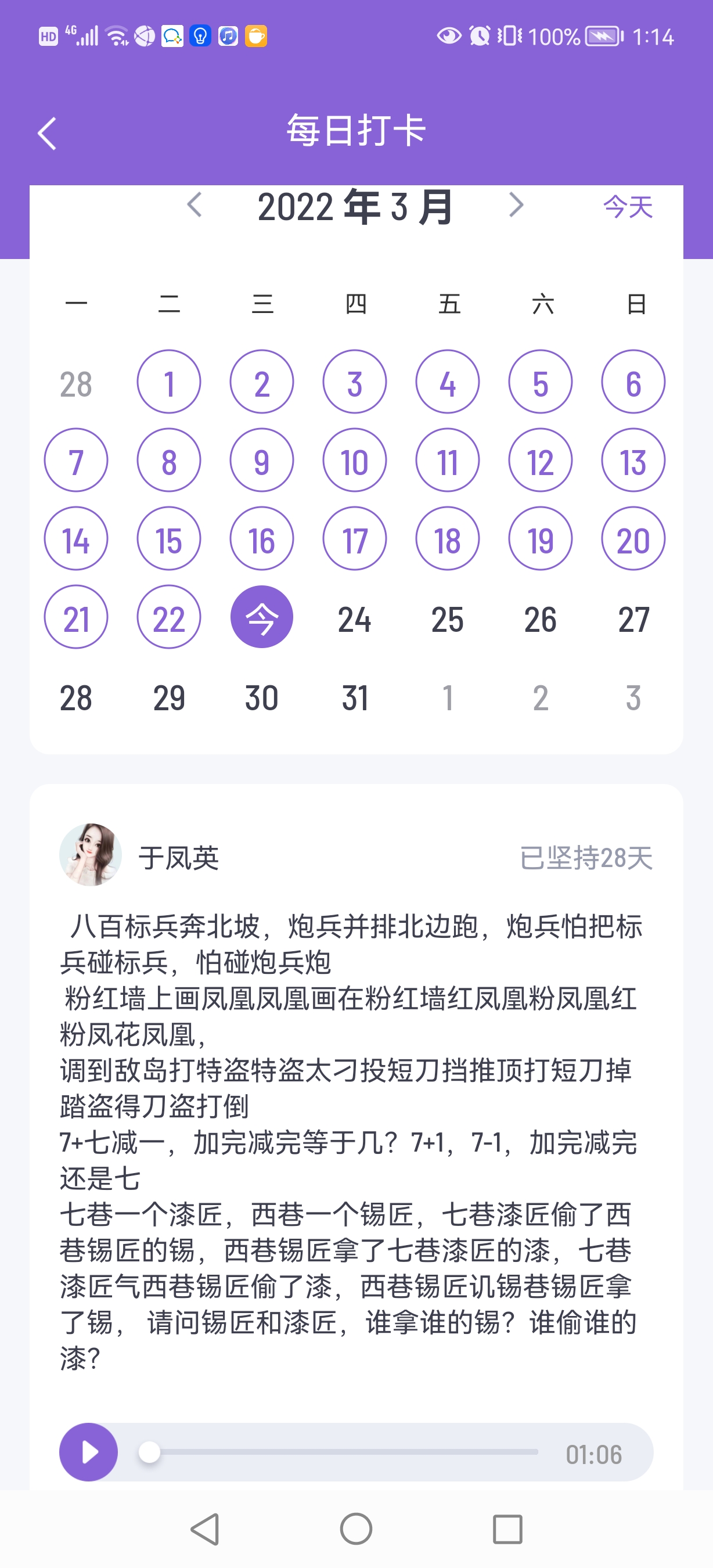The height and width of the screenshot is (1568, 713).
Task: Expand the month header 2022年3月
Action: coord(355,207)
